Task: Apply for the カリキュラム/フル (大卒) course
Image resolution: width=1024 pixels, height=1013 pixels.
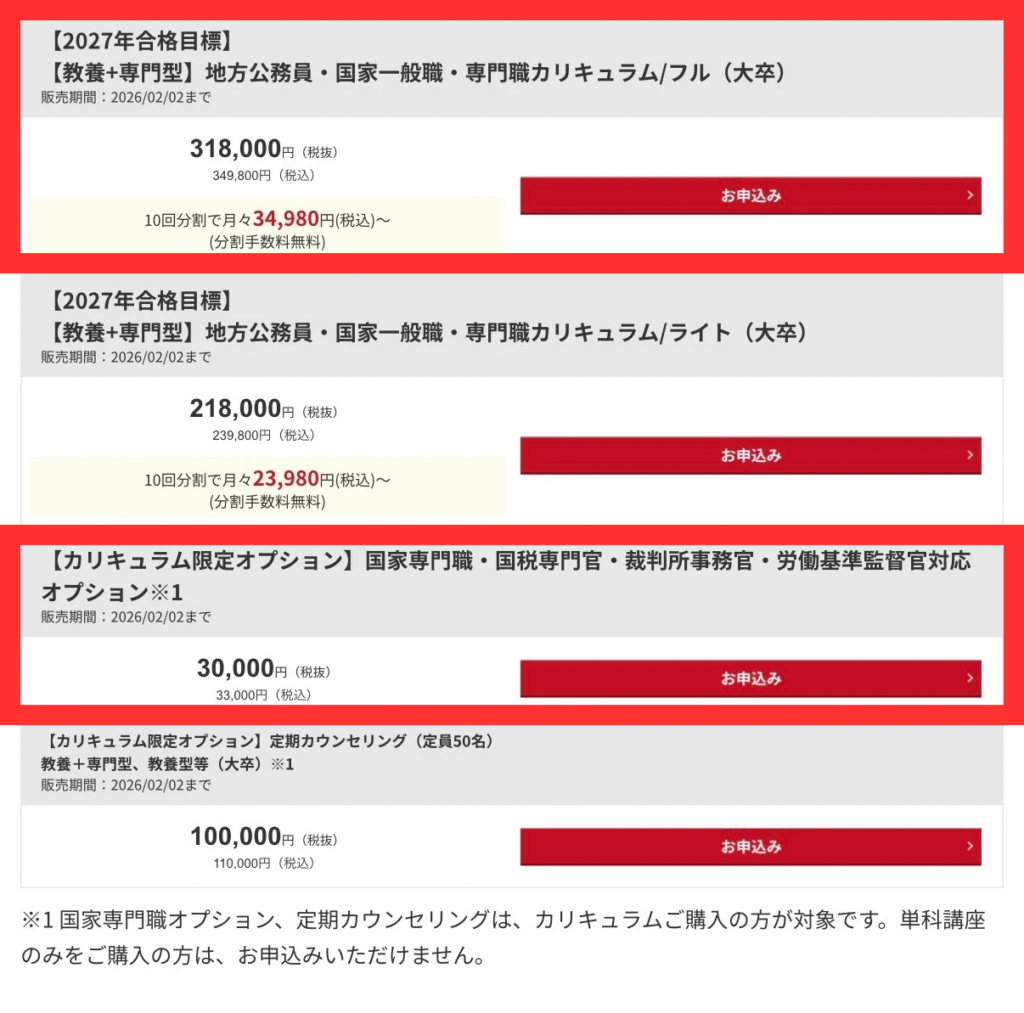Action: [750, 196]
